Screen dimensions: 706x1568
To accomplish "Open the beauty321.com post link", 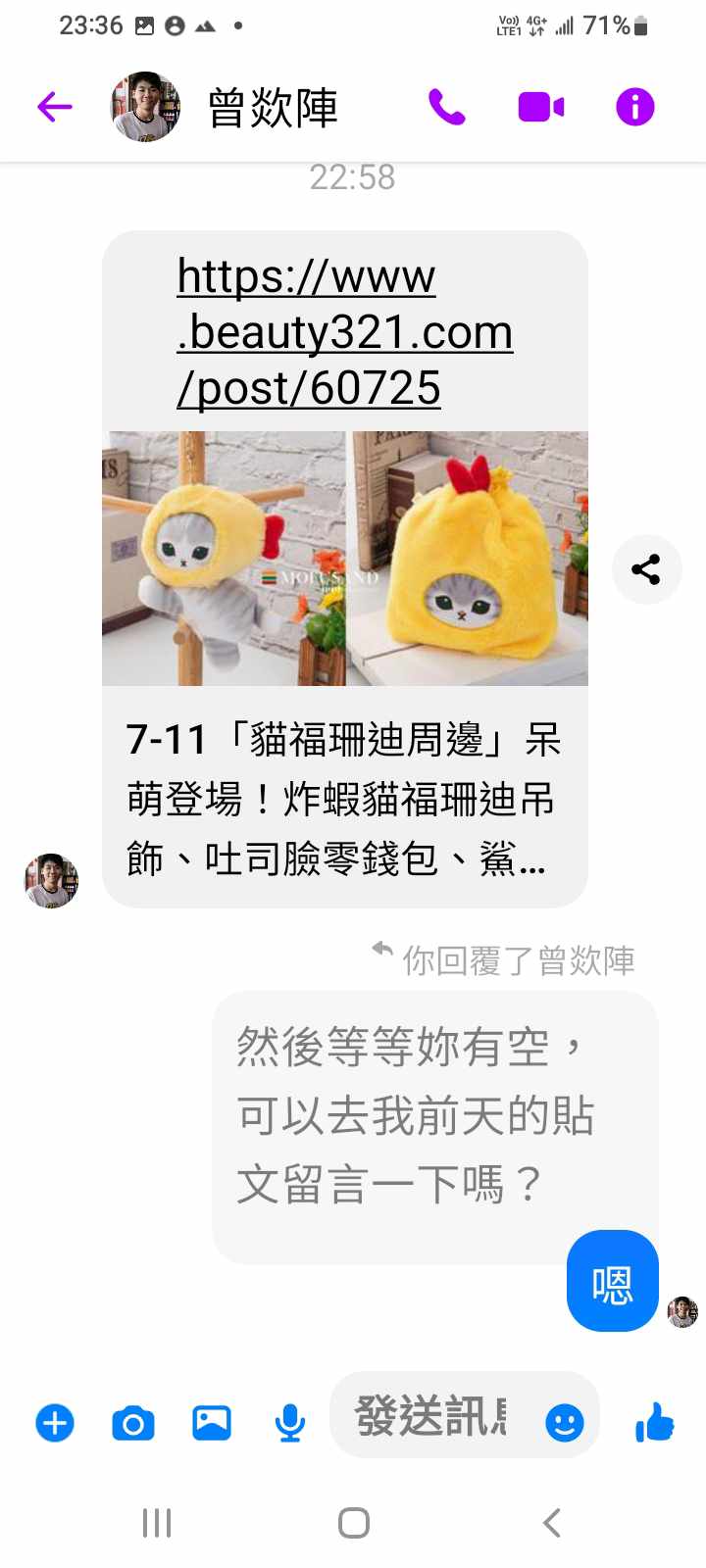I will tap(343, 332).
